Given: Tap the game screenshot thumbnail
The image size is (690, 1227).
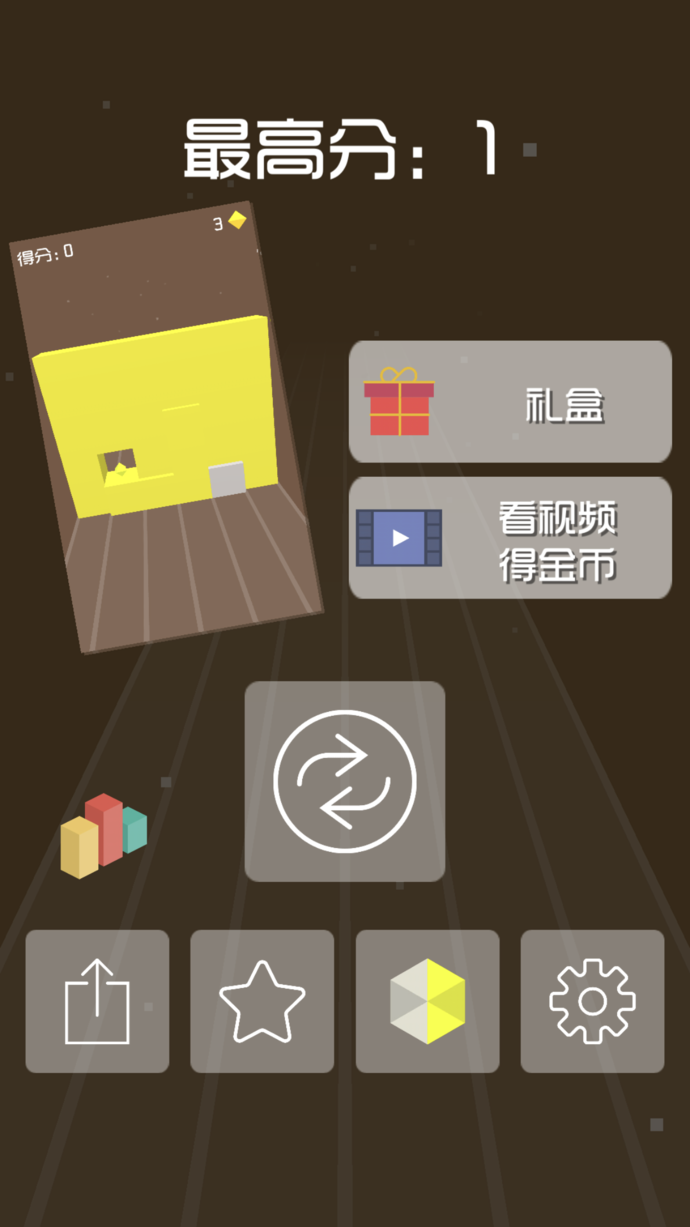Looking at the screenshot, I should tap(165, 430).
